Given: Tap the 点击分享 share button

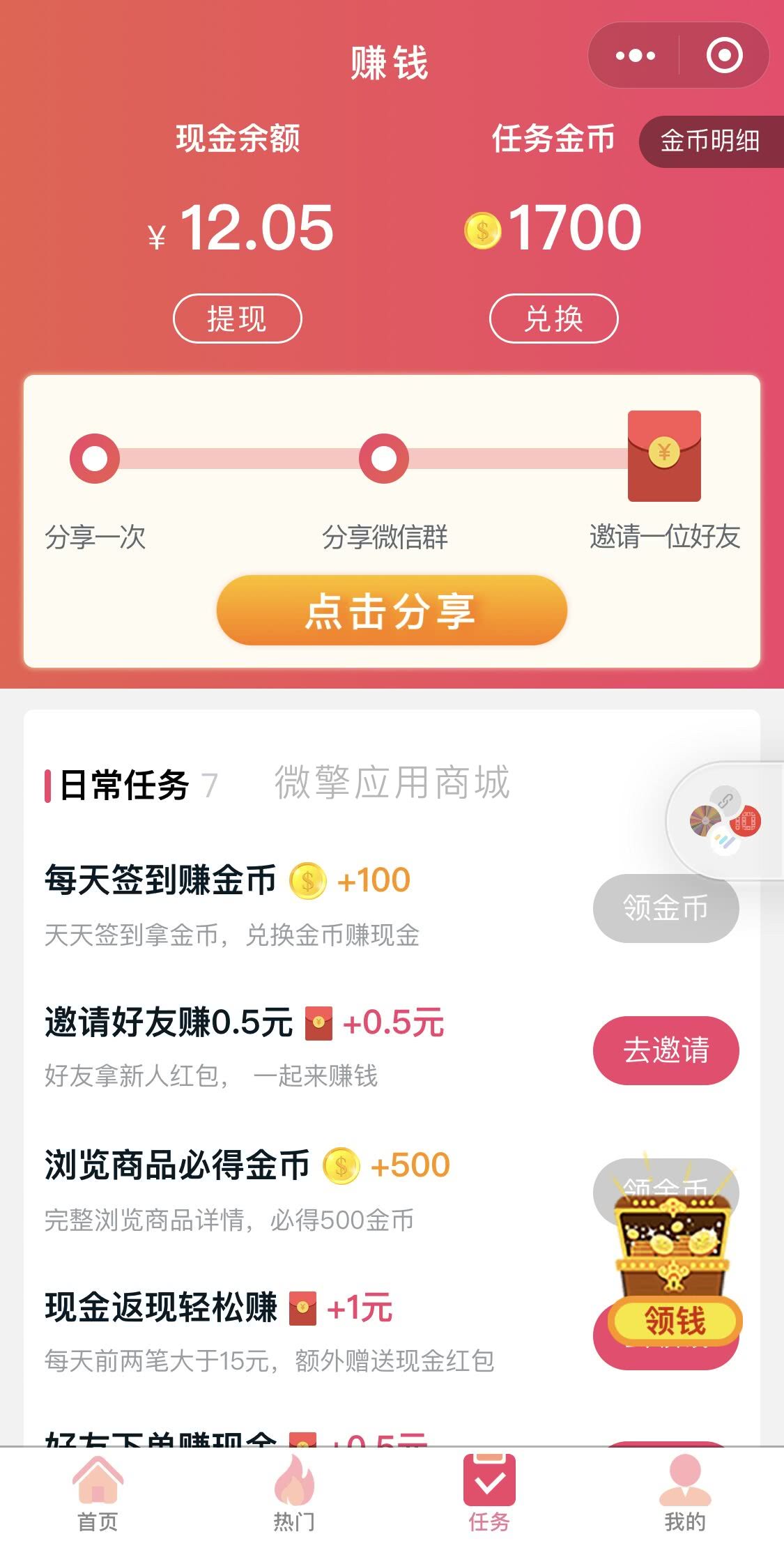Looking at the screenshot, I should pos(392,611).
